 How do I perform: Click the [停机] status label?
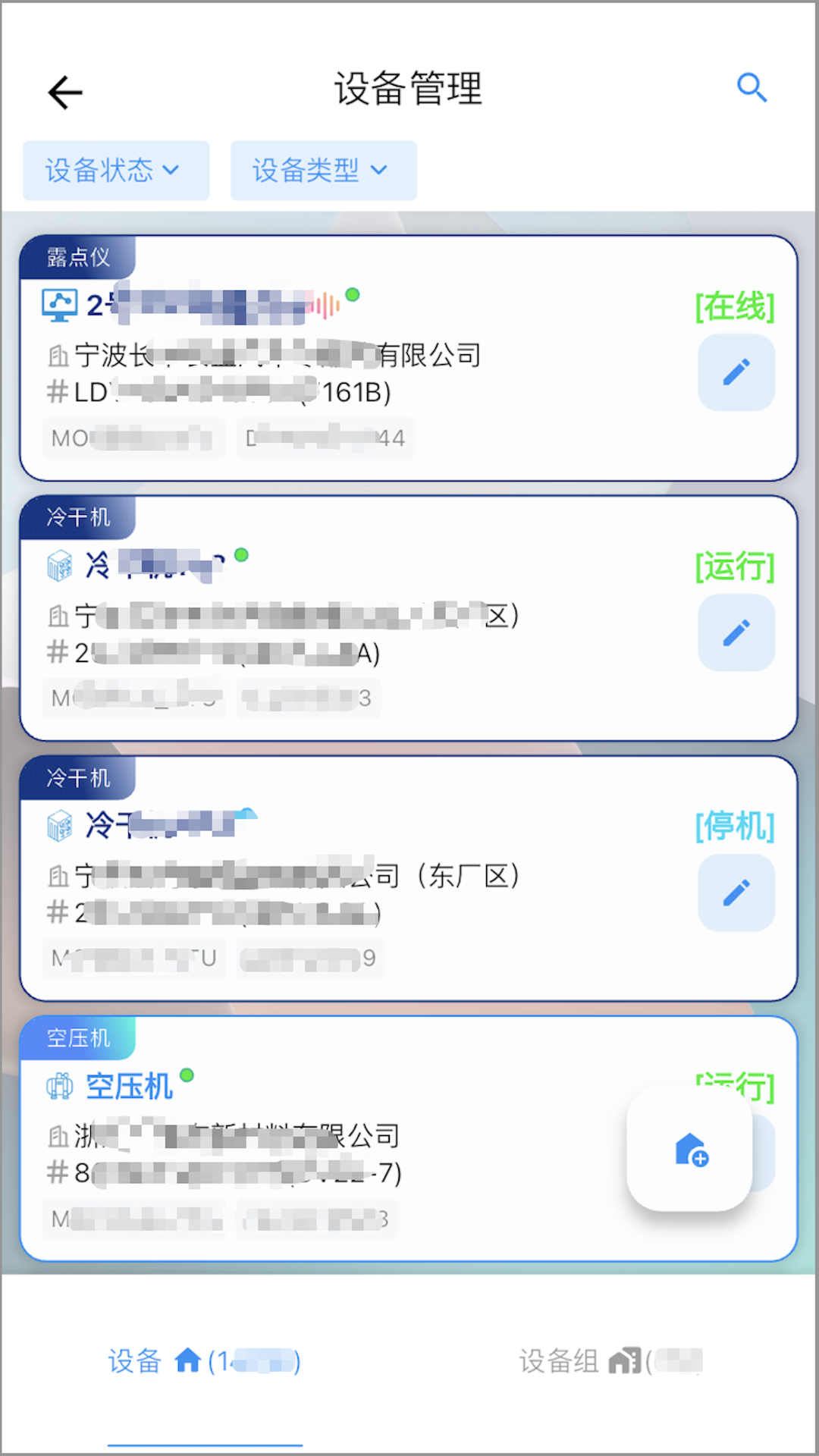(x=734, y=826)
